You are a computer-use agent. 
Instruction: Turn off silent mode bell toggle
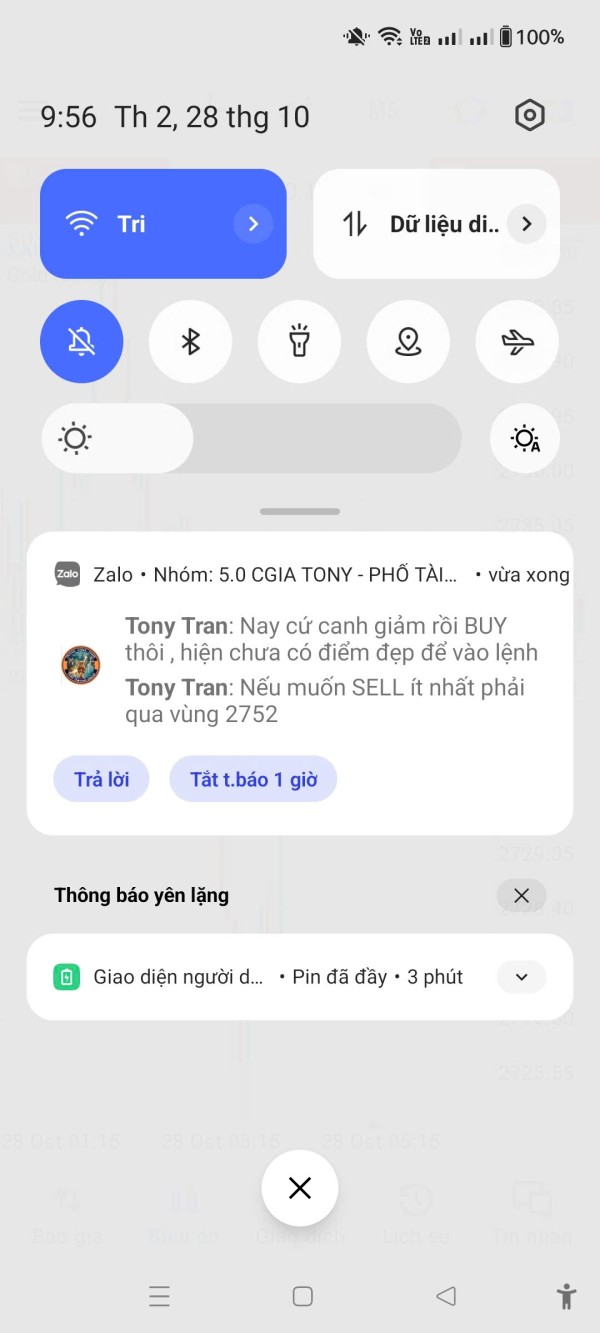pos(81,342)
